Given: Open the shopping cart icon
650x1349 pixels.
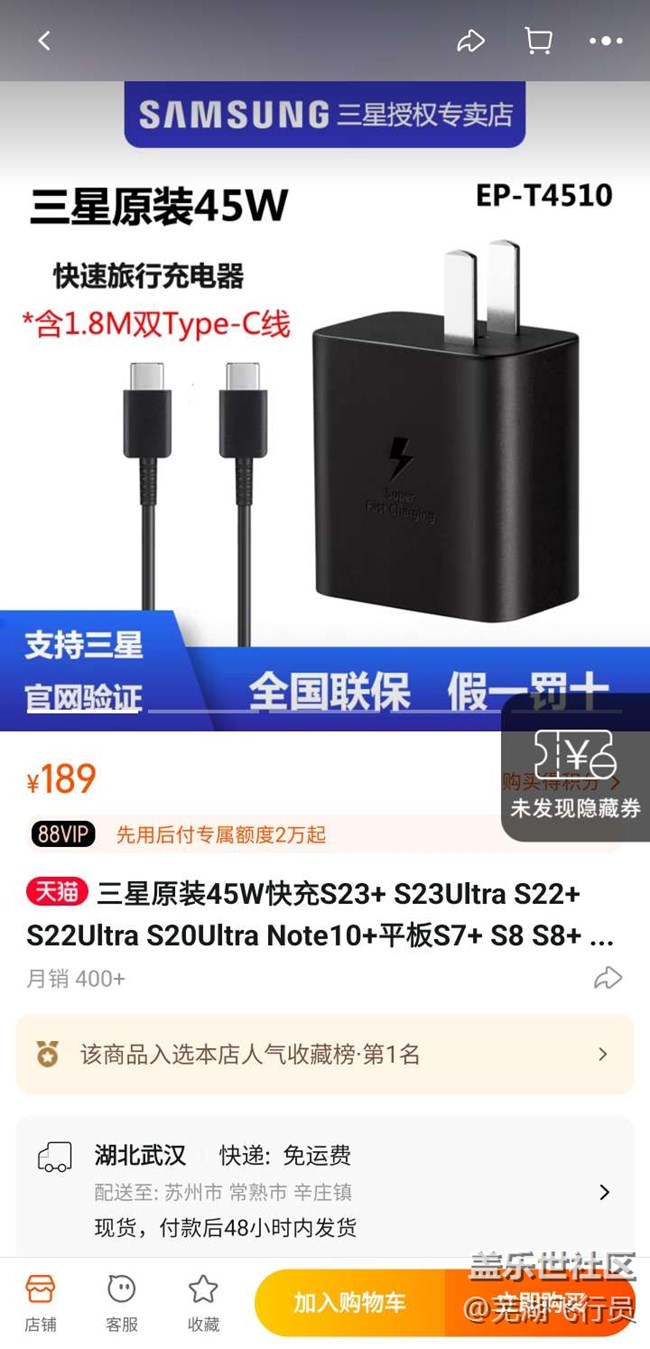Looking at the screenshot, I should 538,41.
